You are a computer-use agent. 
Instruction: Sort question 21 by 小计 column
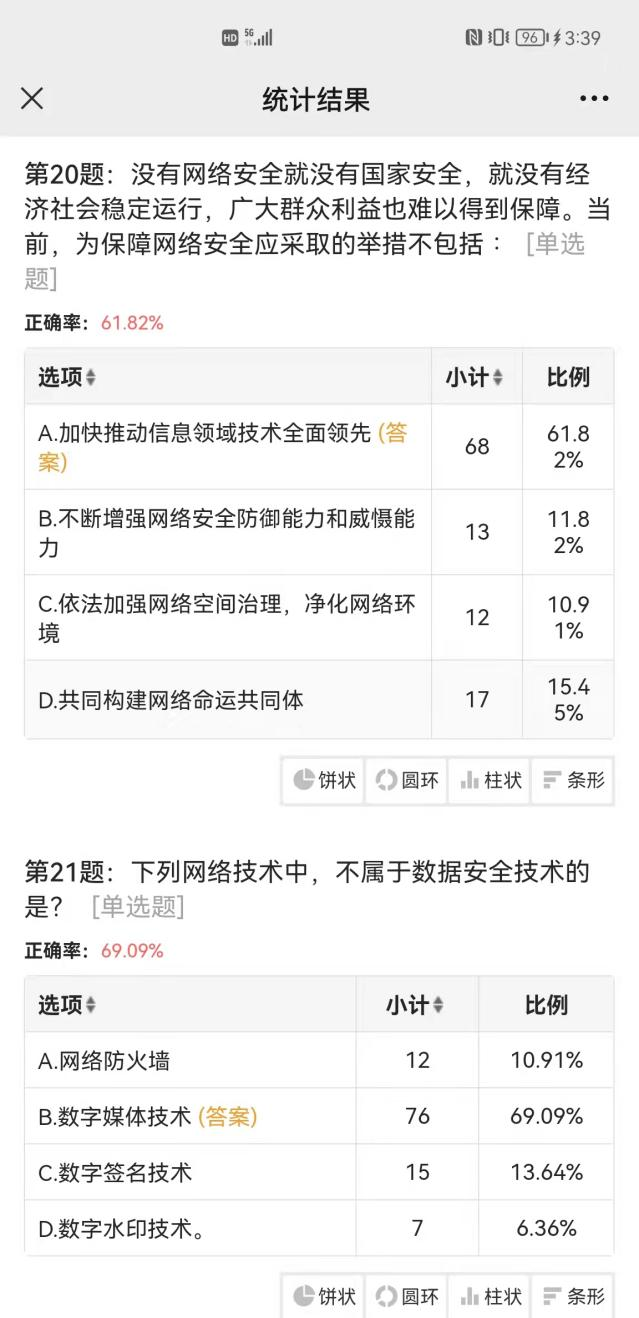pyautogui.click(x=416, y=1005)
